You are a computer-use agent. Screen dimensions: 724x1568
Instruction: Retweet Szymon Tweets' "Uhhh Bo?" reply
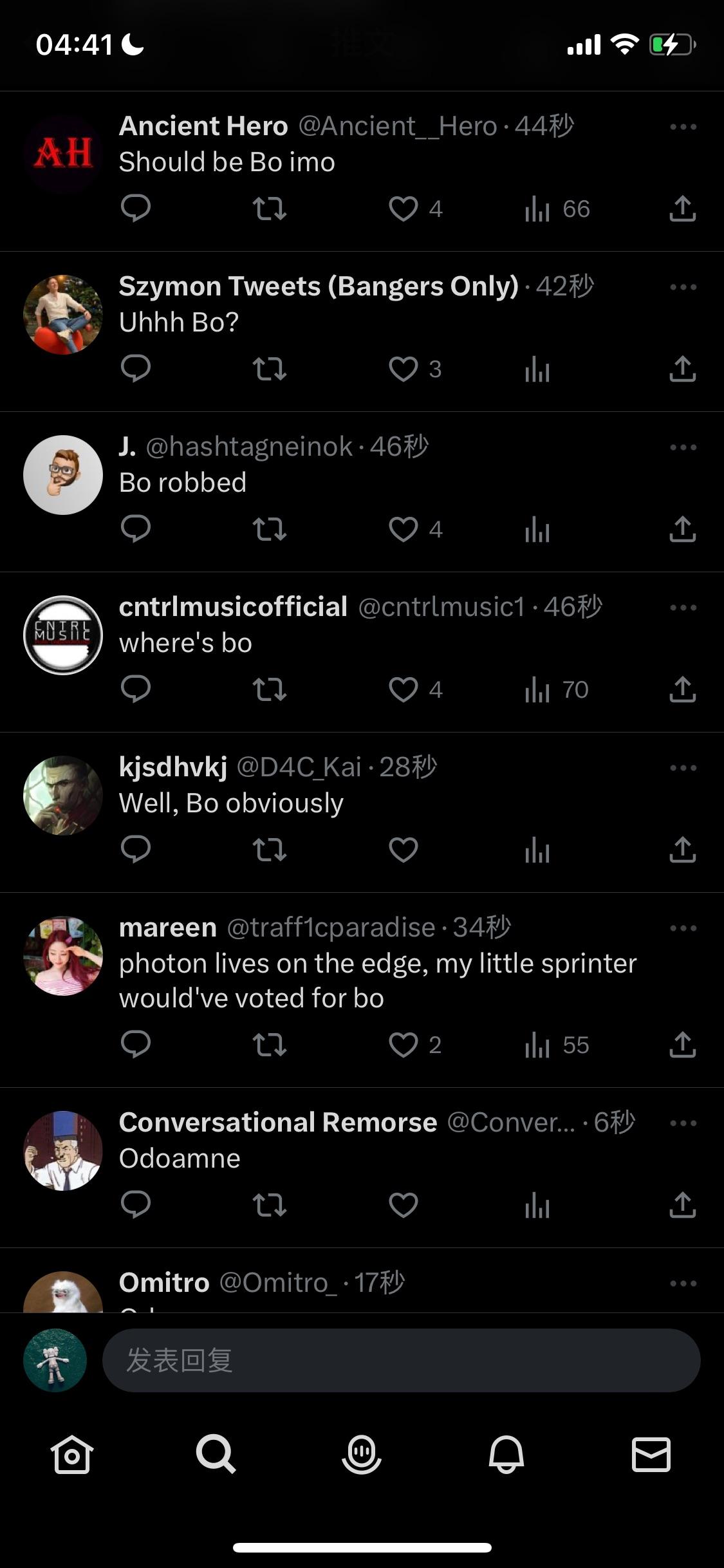pos(269,369)
